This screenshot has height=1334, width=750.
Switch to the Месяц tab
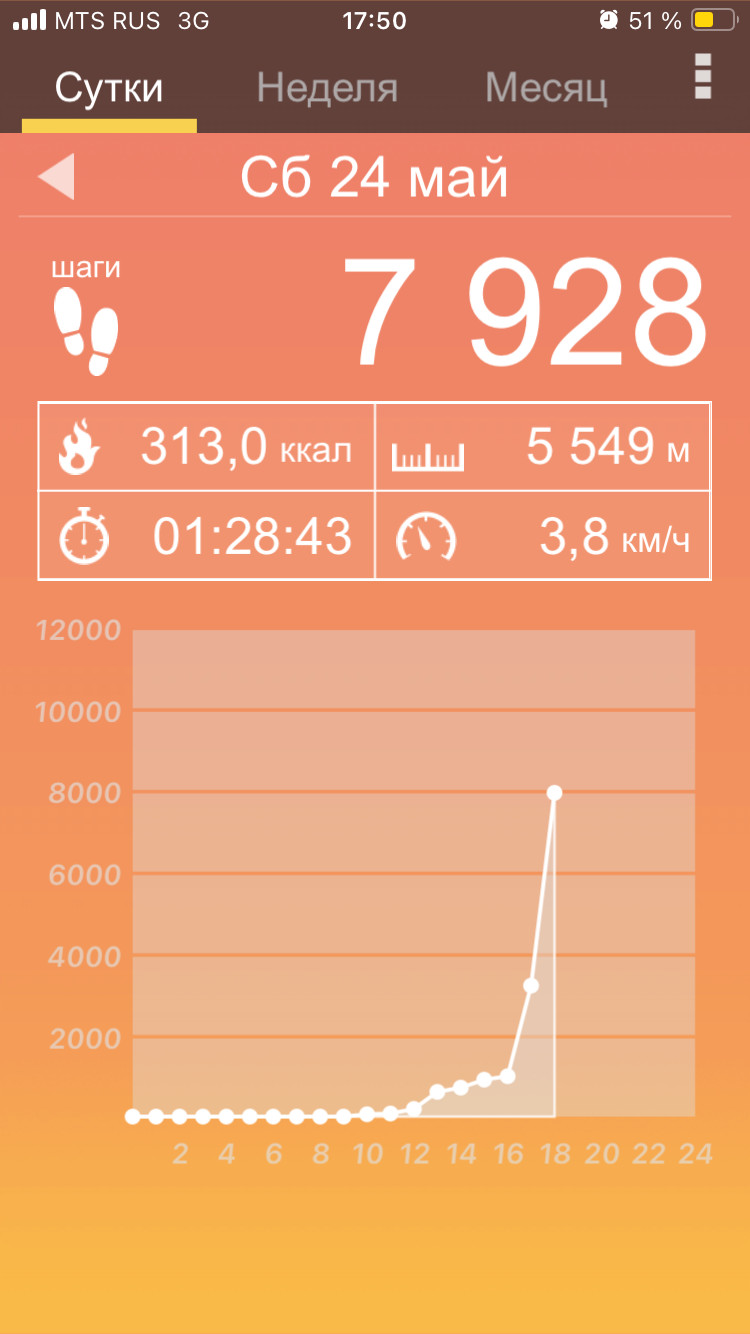(546, 89)
